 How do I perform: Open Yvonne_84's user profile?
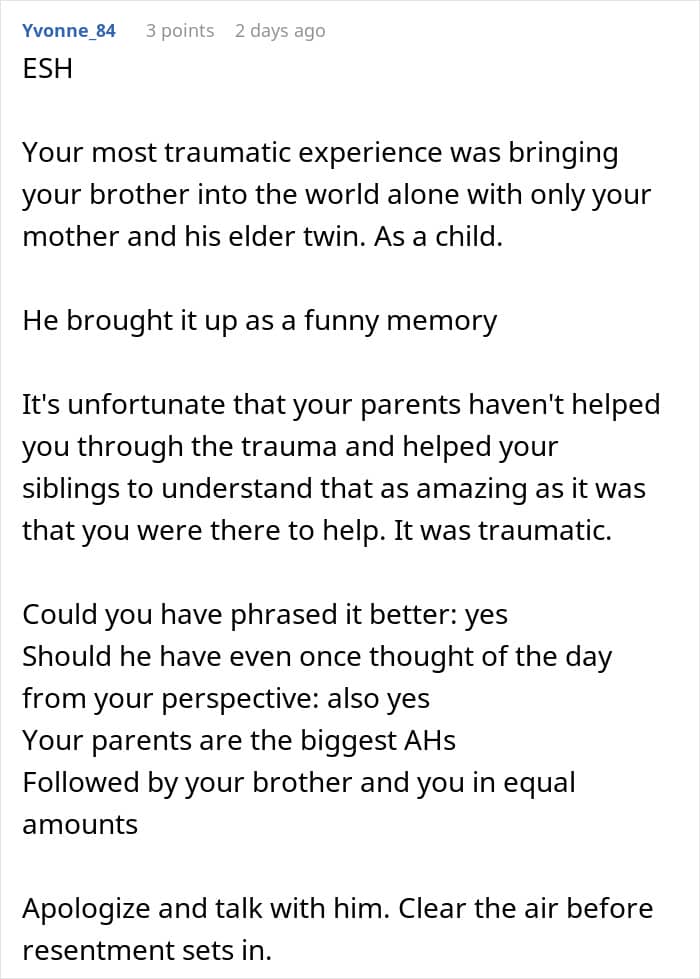[69, 31]
